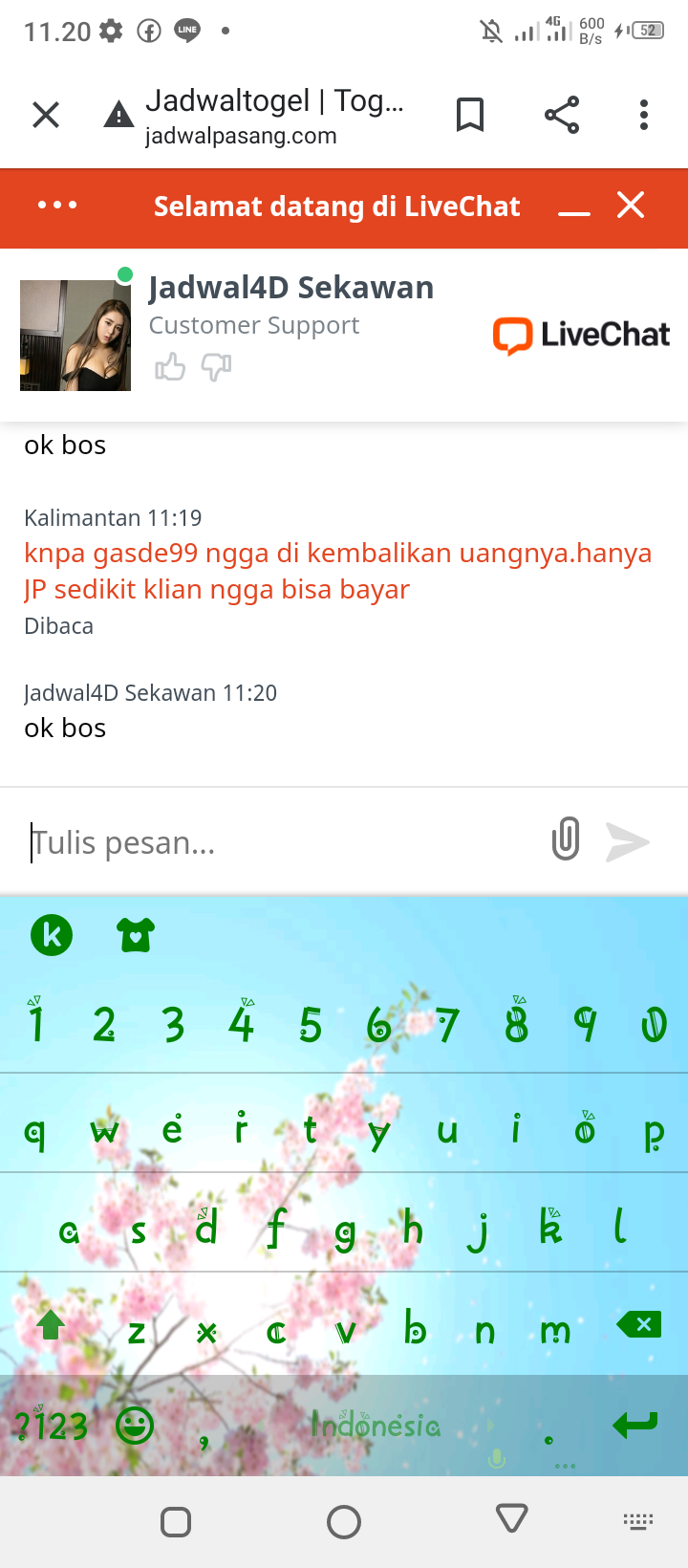Screen dimensions: 688x1568
Task: Send the chat message
Action: coord(628,841)
